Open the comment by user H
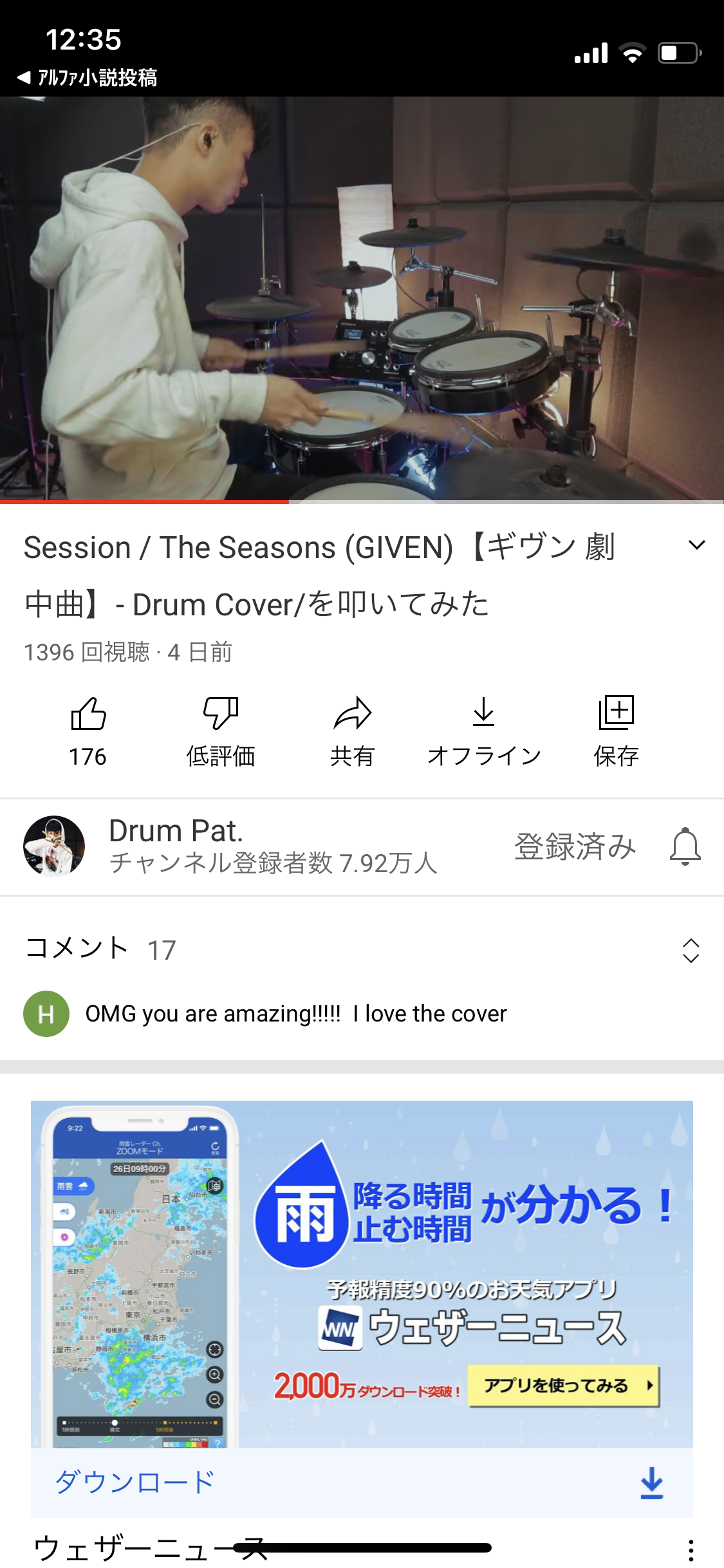The width and height of the screenshot is (724, 1568). (x=296, y=1014)
